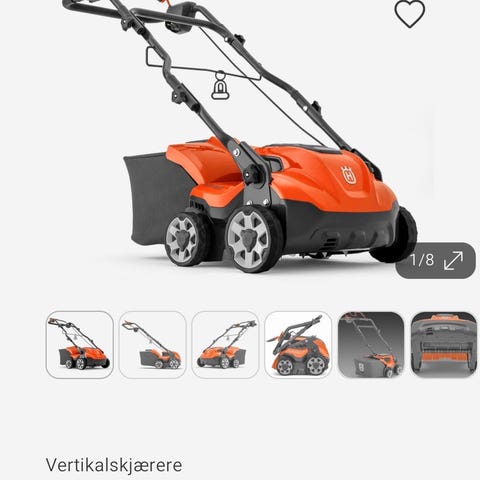Select the fifth thumbnail with dark background

[x=371, y=345]
